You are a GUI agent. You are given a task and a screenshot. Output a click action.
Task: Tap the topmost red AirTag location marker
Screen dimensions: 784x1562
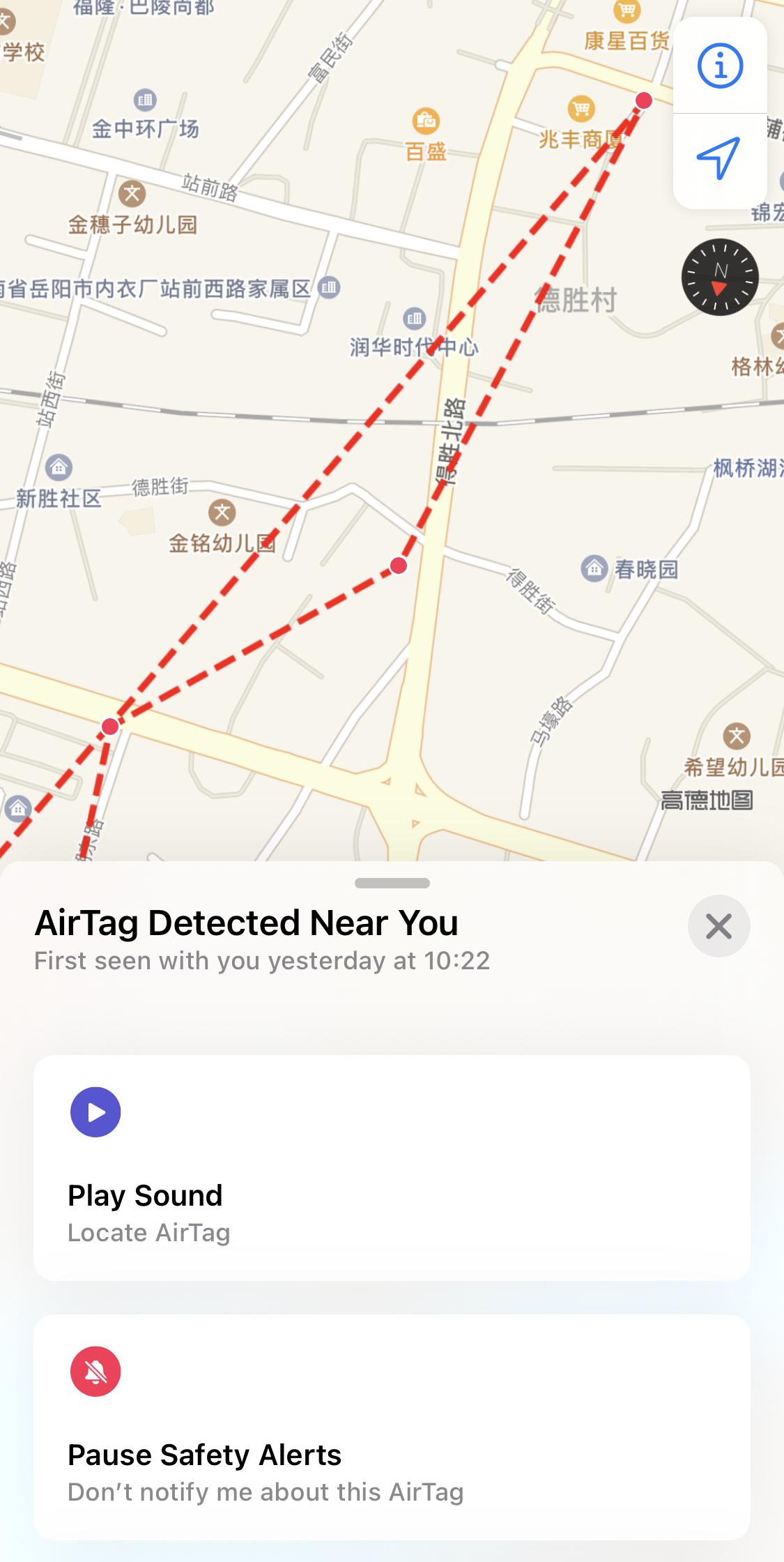[642, 100]
